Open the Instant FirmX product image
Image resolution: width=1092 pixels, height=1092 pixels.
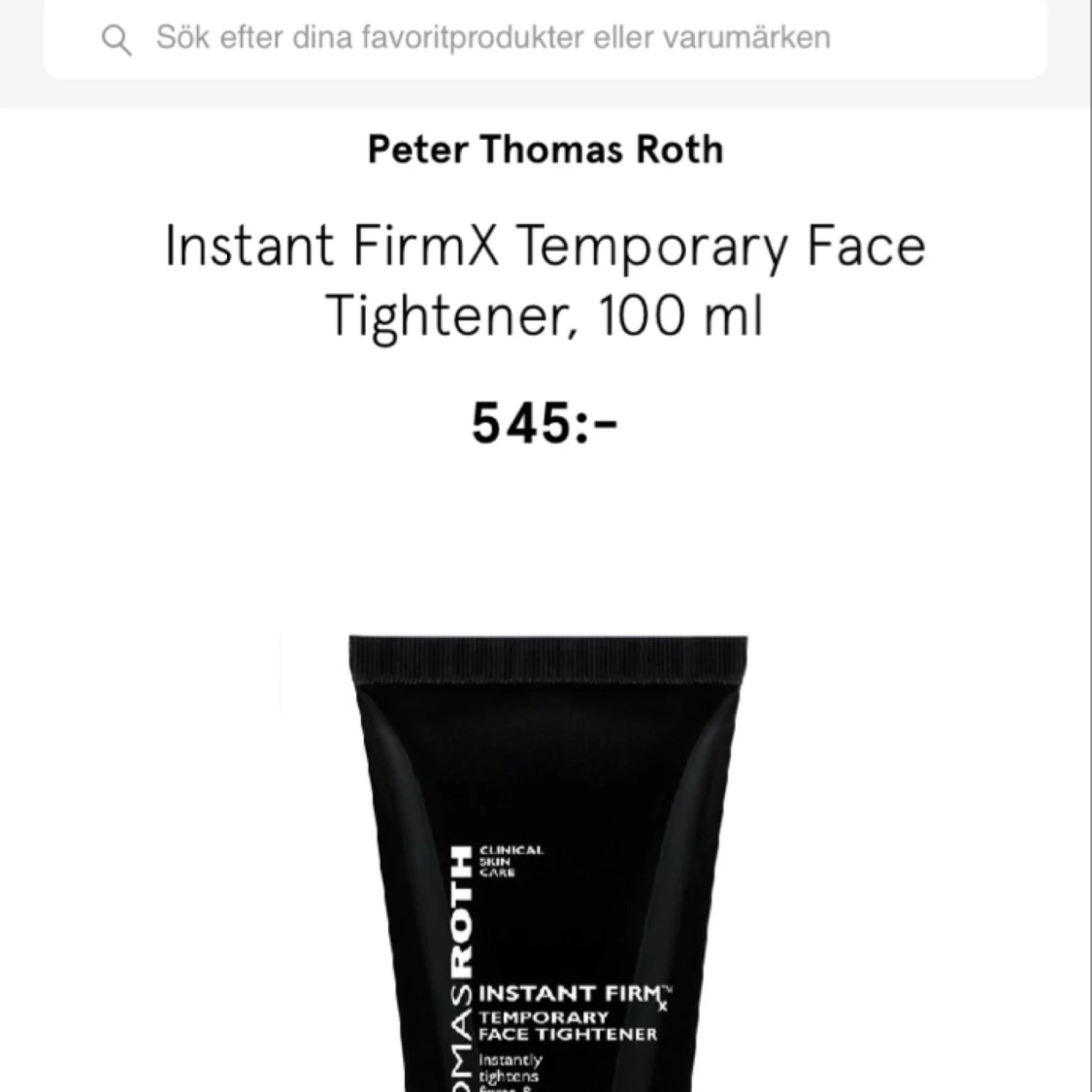(547, 862)
